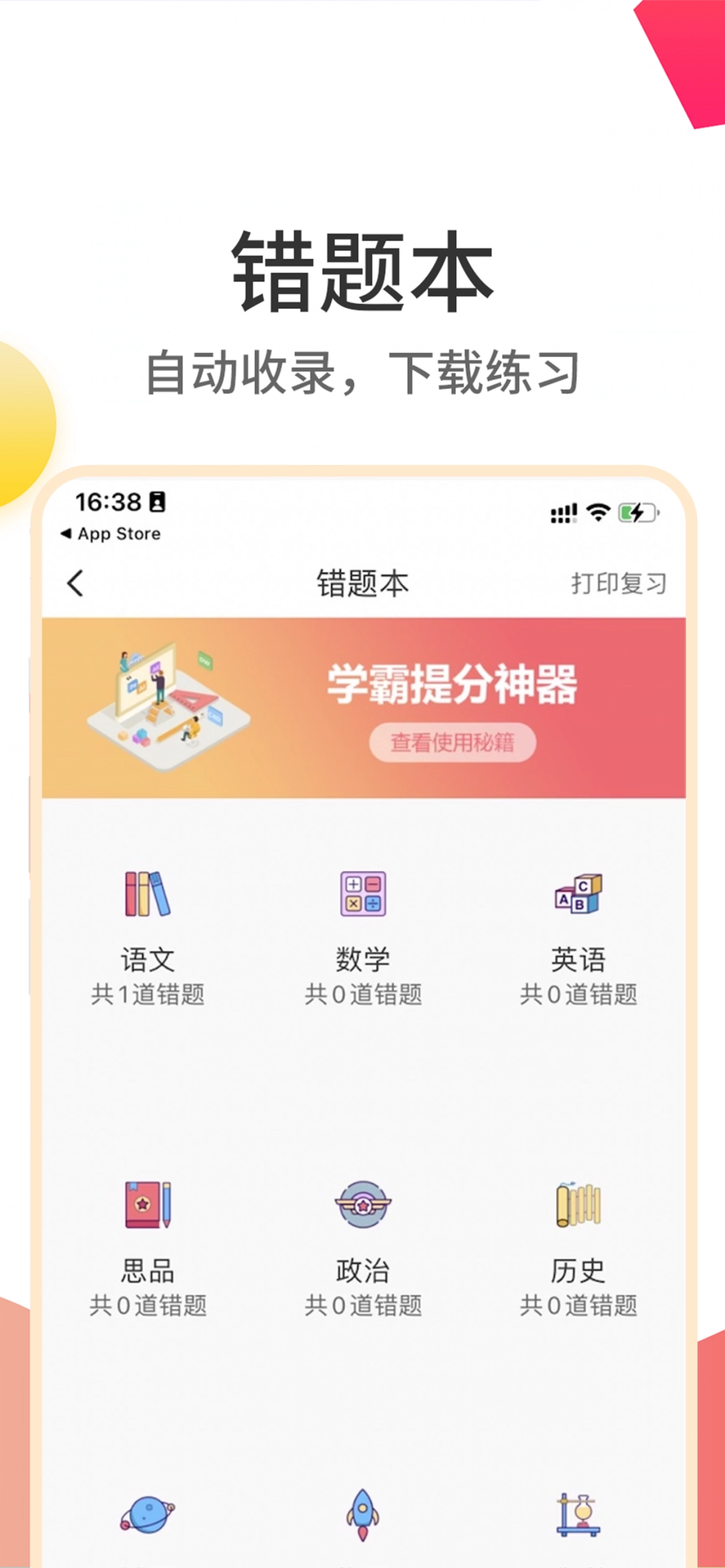Return via the App Store back link
The height and width of the screenshot is (1568, 725).
(x=110, y=534)
